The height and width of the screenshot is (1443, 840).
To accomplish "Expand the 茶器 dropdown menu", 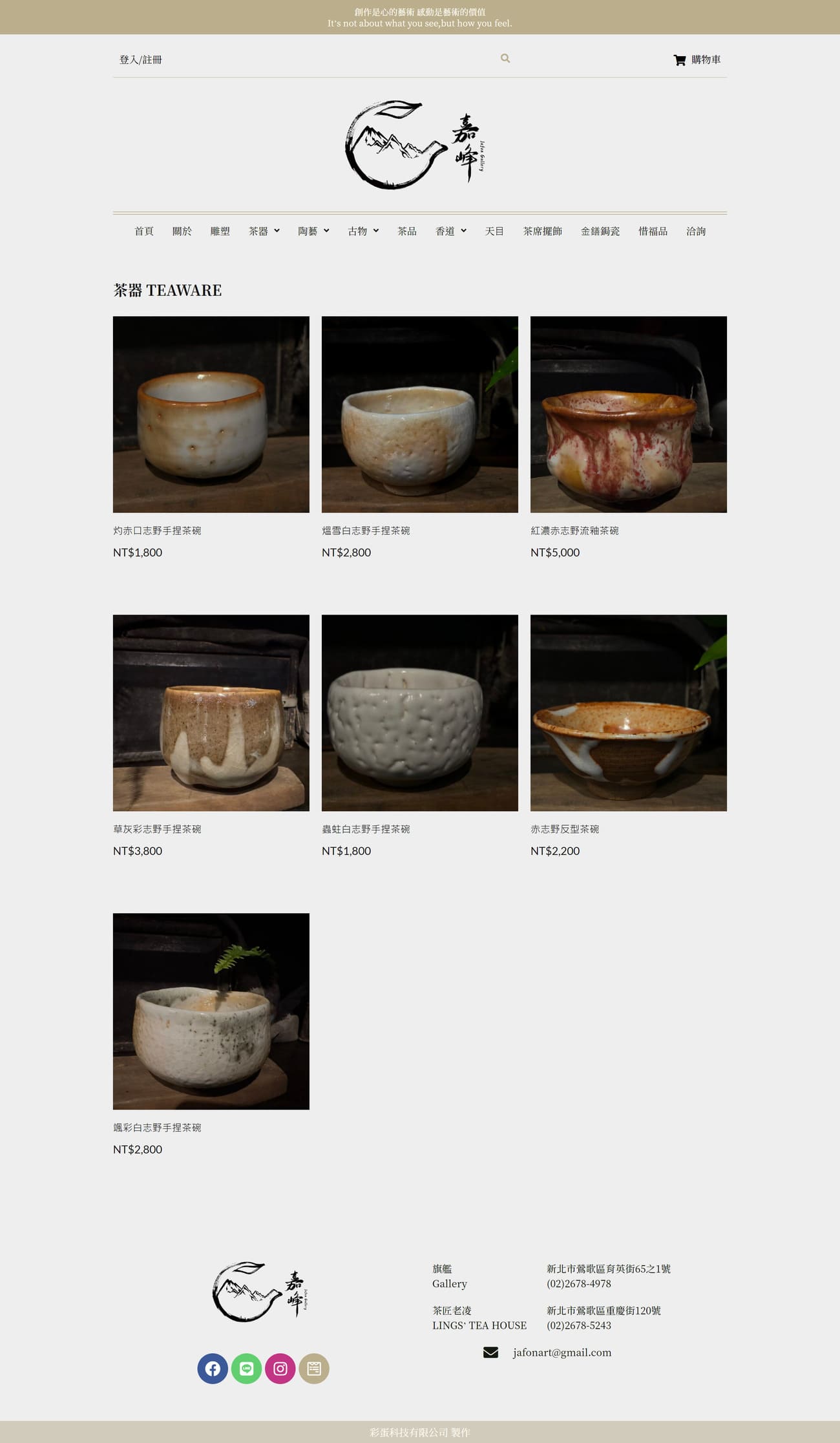I will pyautogui.click(x=264, y=231).
